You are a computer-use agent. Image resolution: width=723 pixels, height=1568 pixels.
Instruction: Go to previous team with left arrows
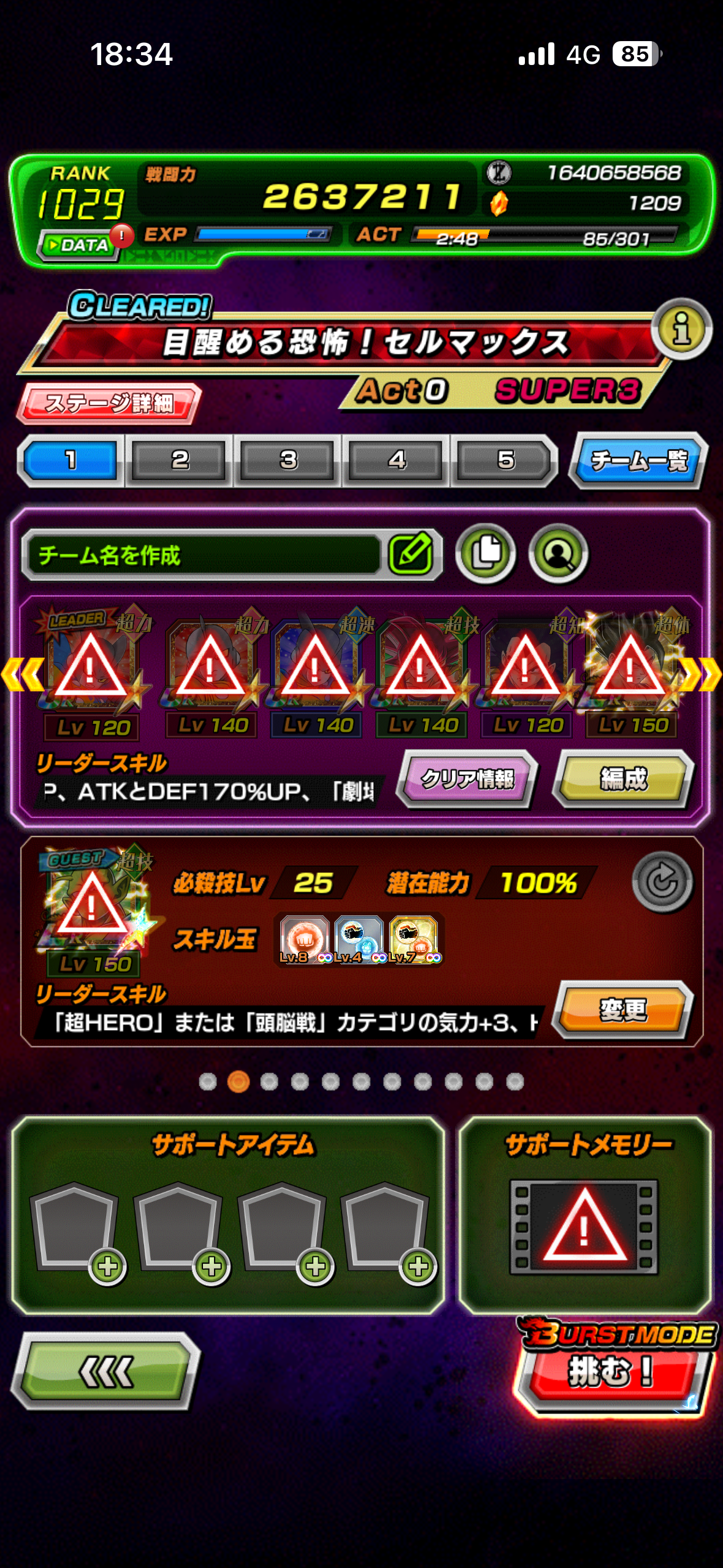[x=22, y=675]
